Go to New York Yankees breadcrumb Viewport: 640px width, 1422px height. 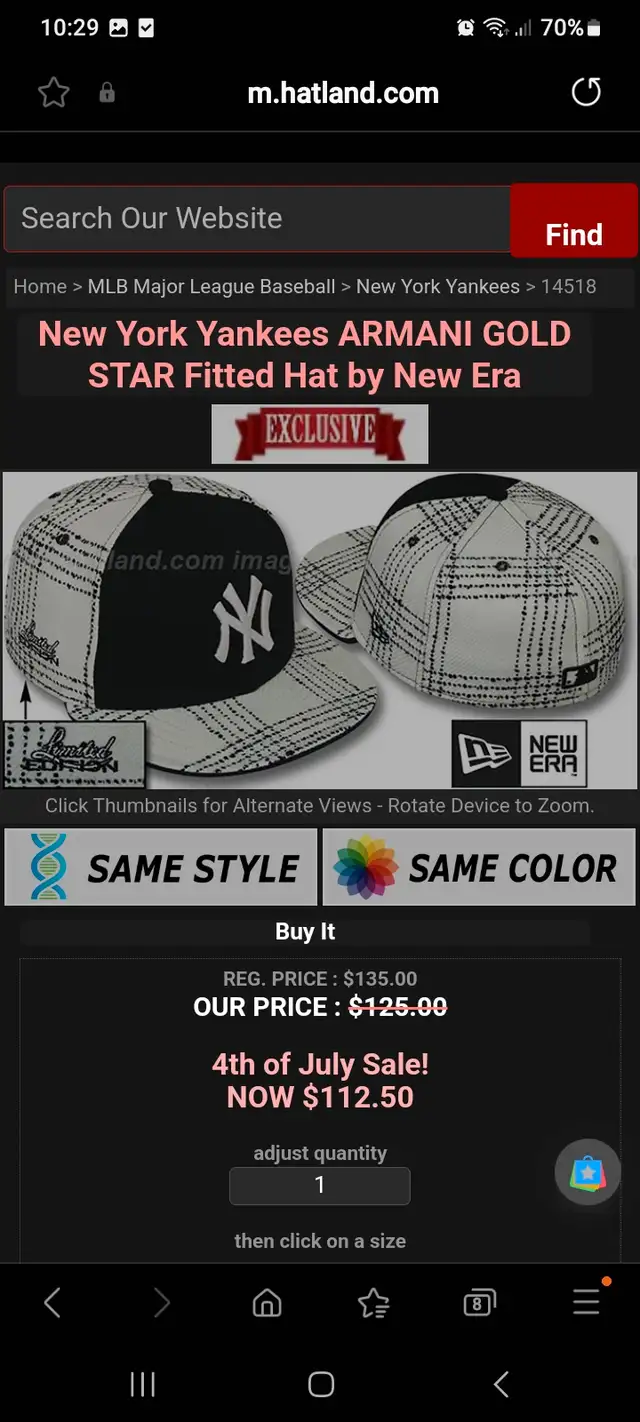pyautogui.click(x=438, y=286)
